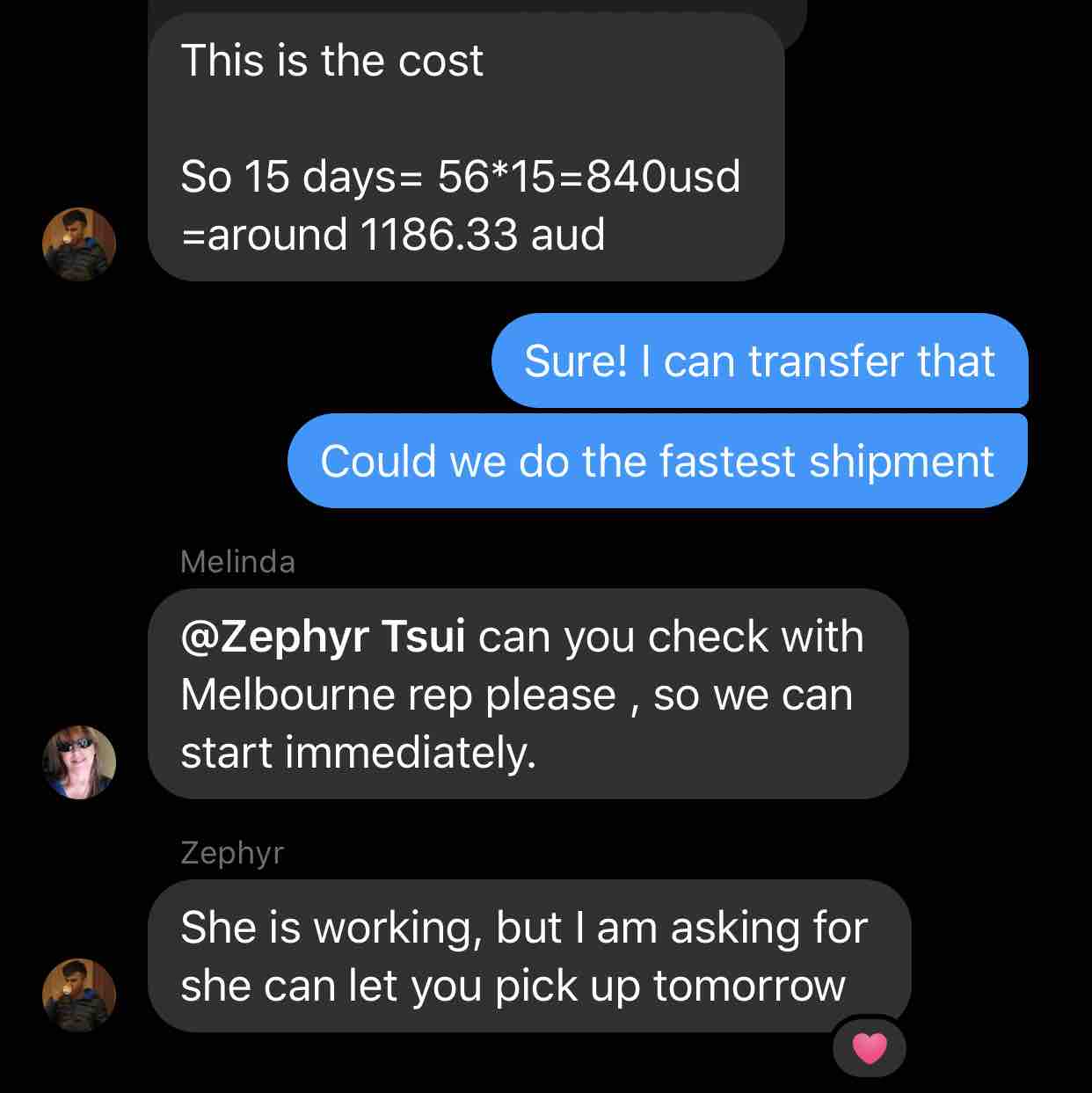Open the @Zephyr Tsui mention in Melinda's message

(323, 637)
